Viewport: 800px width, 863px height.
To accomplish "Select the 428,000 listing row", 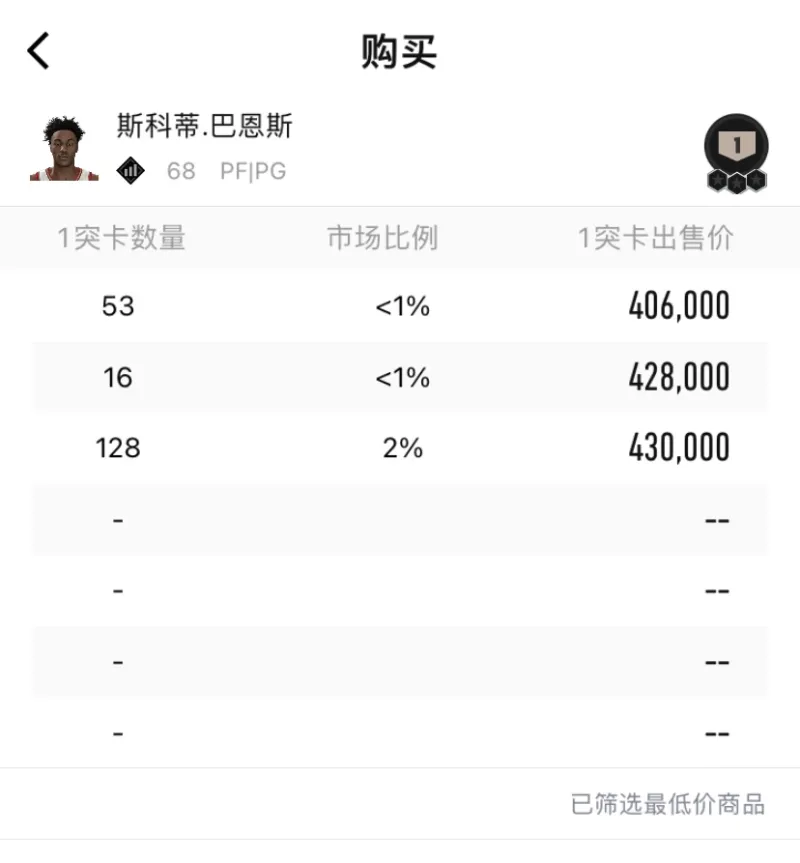I will [400, 377].
